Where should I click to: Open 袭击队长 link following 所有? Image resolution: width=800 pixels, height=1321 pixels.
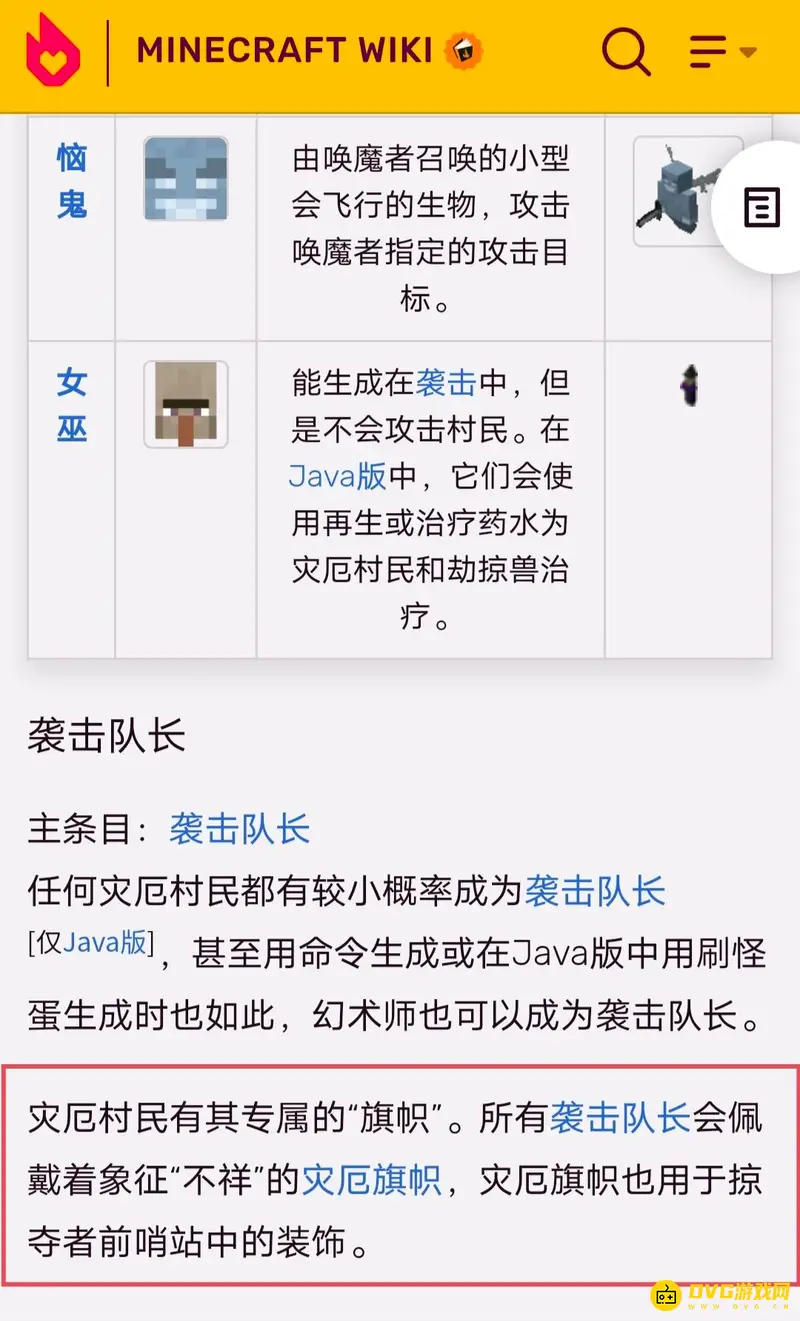click(x=620, y=1118)
